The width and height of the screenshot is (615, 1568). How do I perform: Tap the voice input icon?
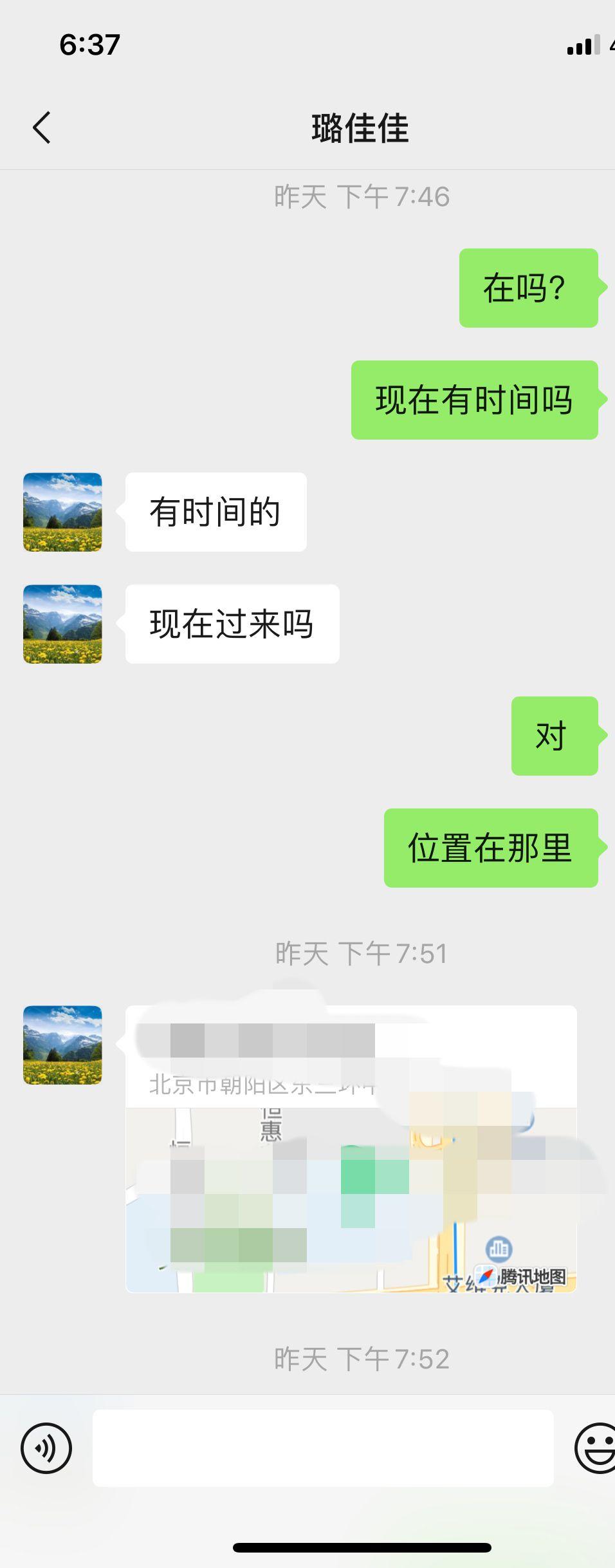46,1448
